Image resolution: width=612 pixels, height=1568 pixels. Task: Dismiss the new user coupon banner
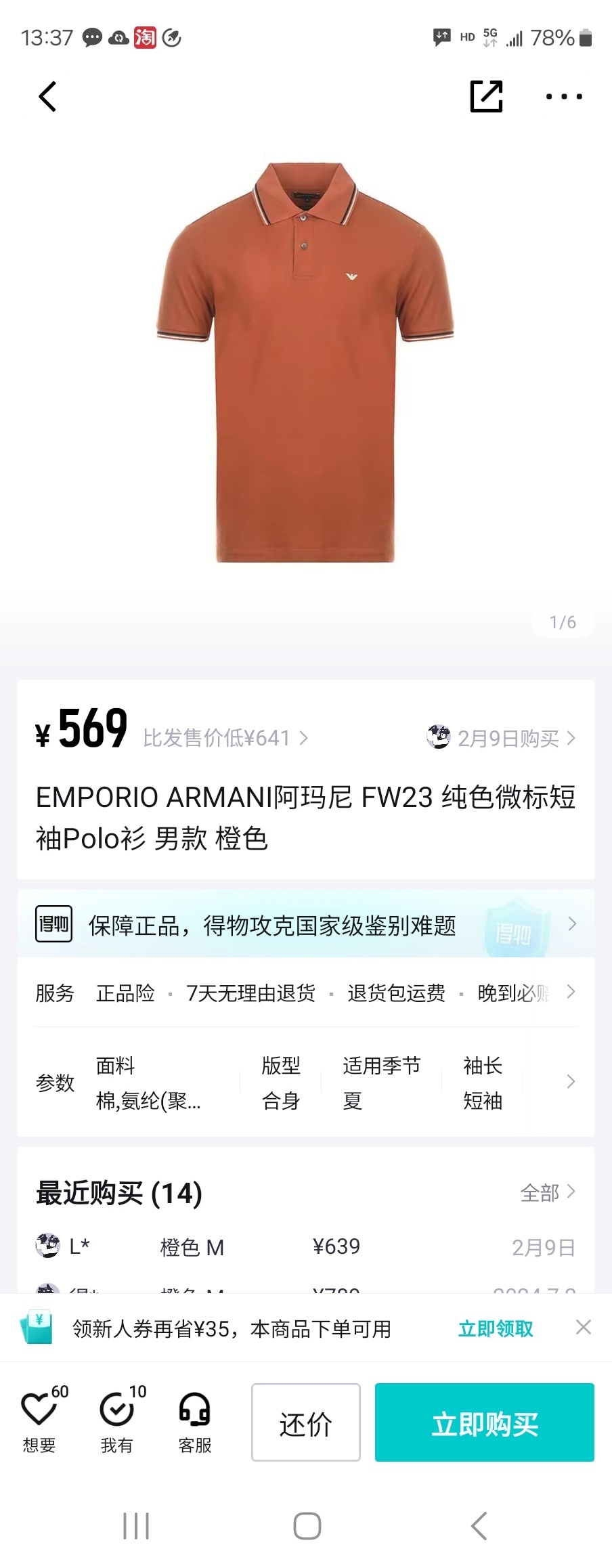[x=583, y=1328]
